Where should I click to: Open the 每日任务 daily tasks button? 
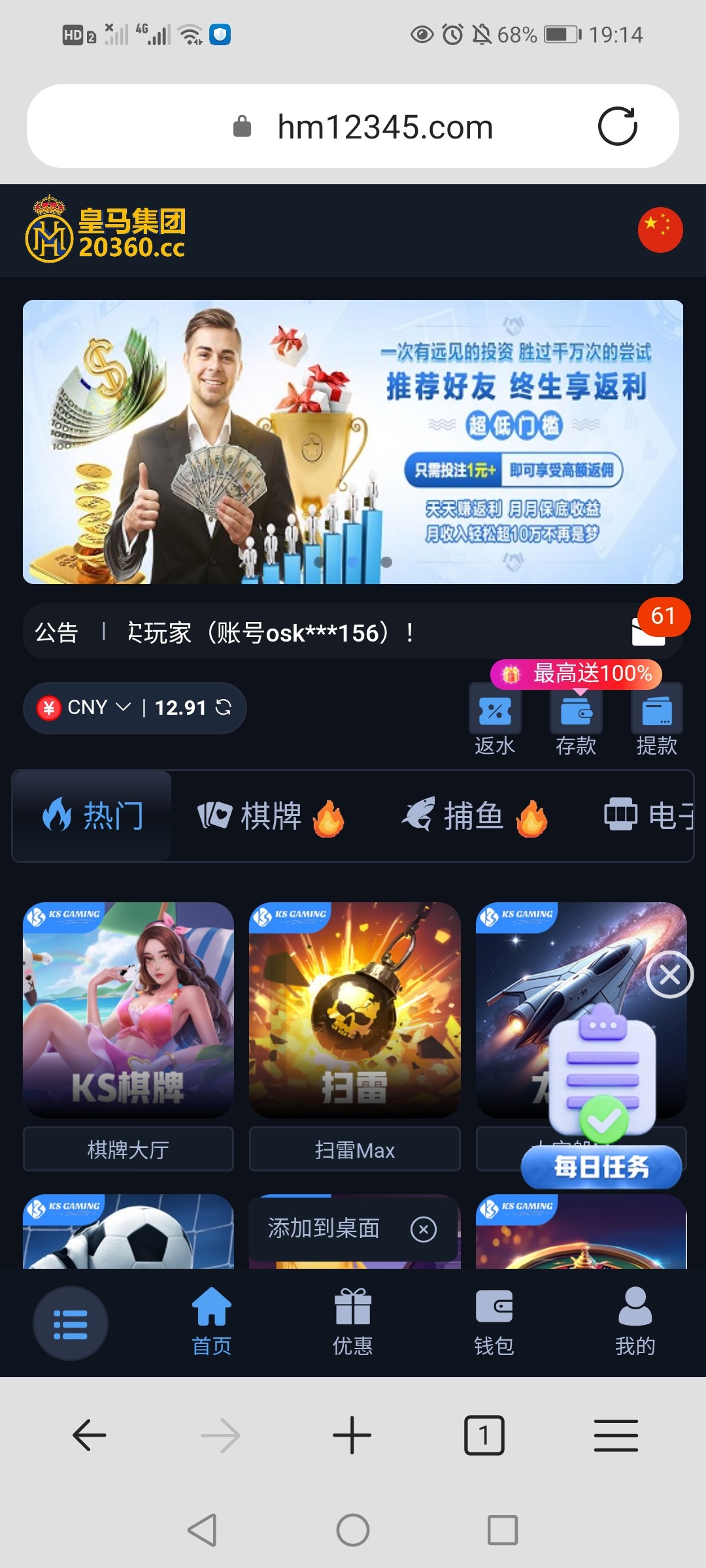pos(600,1168)
